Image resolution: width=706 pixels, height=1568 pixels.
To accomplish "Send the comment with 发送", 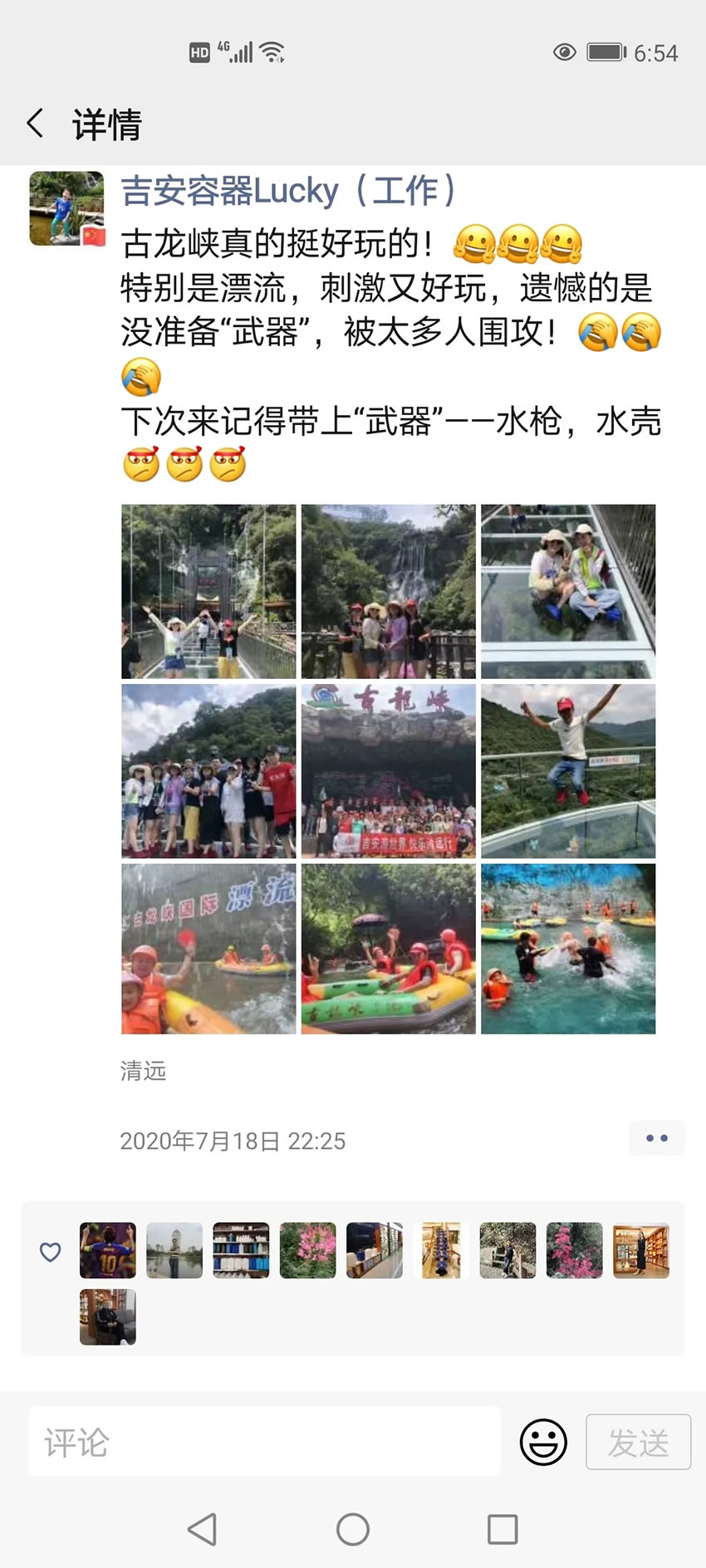I will (638, 1442).
